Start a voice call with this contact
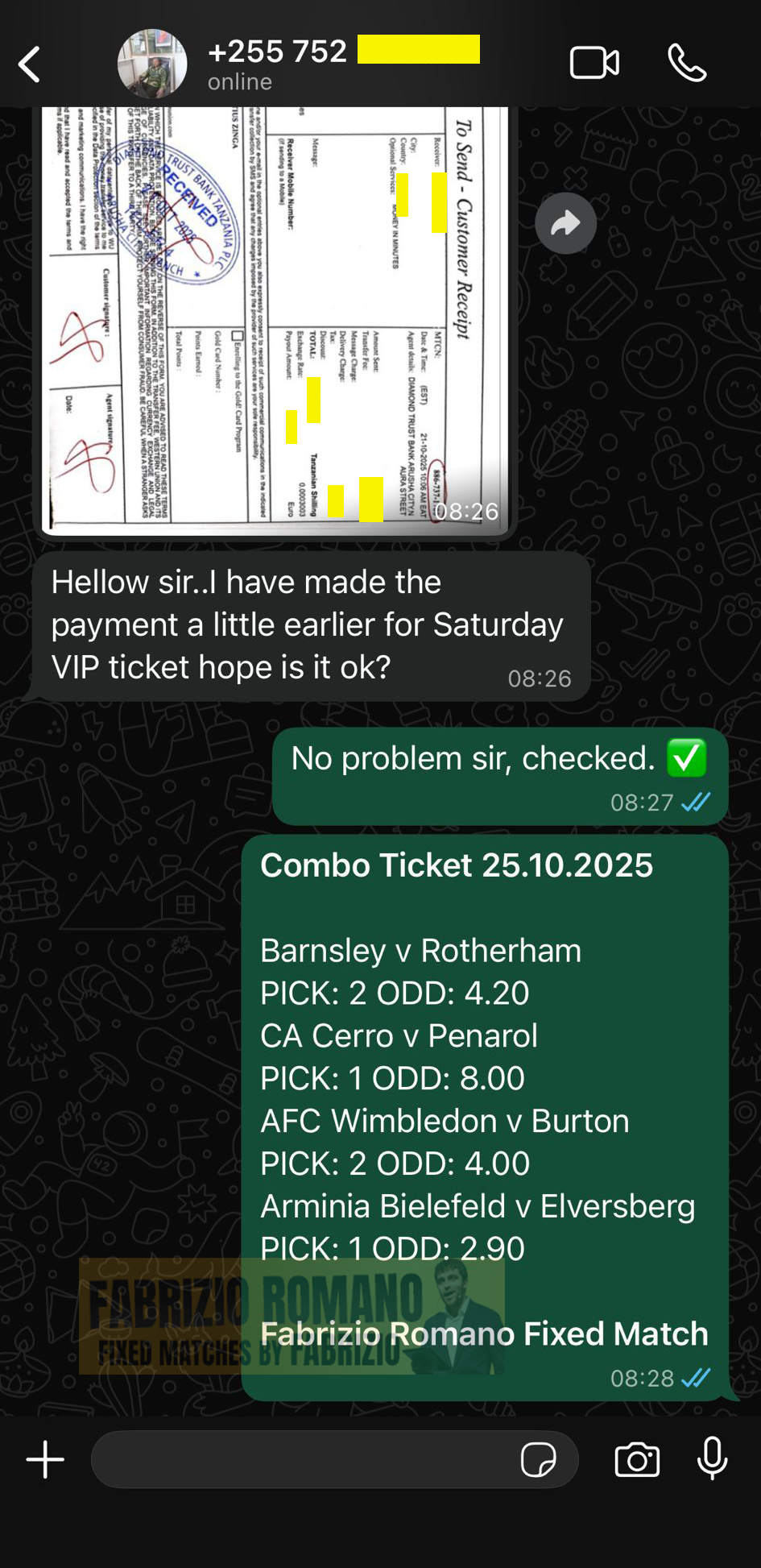This screenshot has width=761, height=1568. click(x=689, y=62)
